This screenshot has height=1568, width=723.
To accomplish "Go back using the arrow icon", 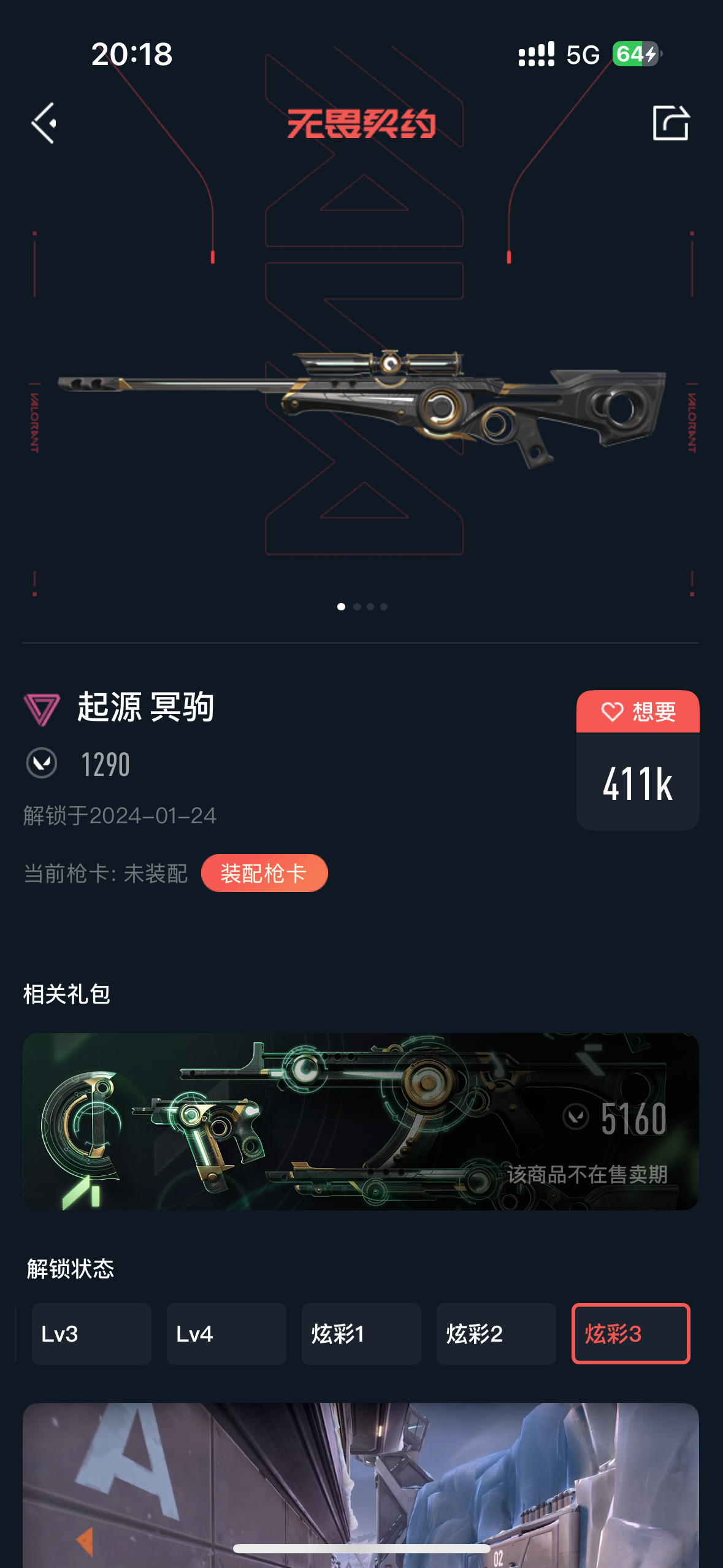I will [44, 123].
